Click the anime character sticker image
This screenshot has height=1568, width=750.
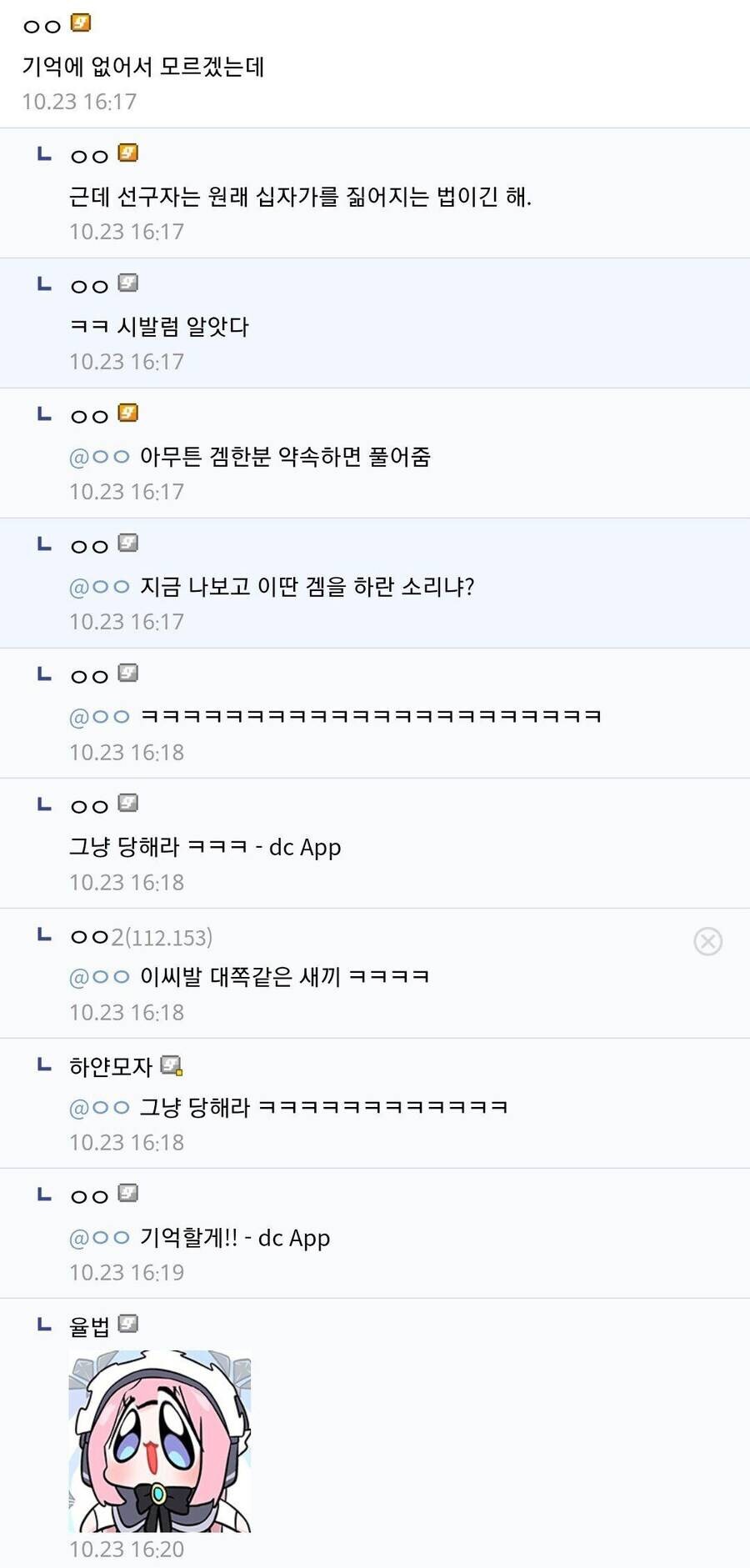(158, 1442)
